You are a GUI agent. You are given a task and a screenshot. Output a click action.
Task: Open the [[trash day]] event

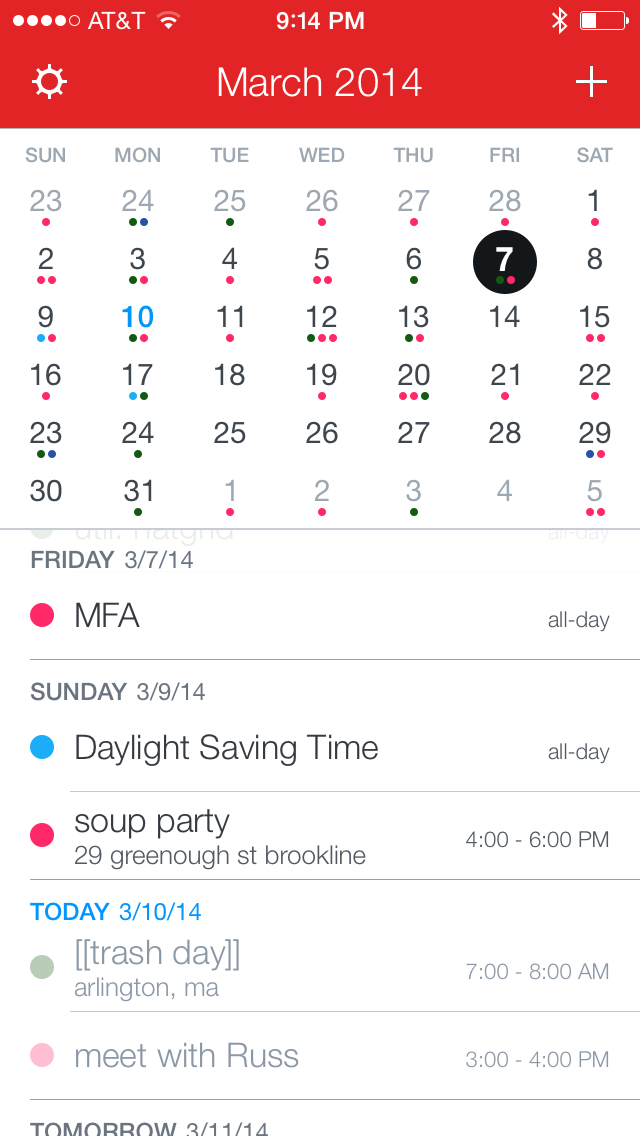pos(320,968)
